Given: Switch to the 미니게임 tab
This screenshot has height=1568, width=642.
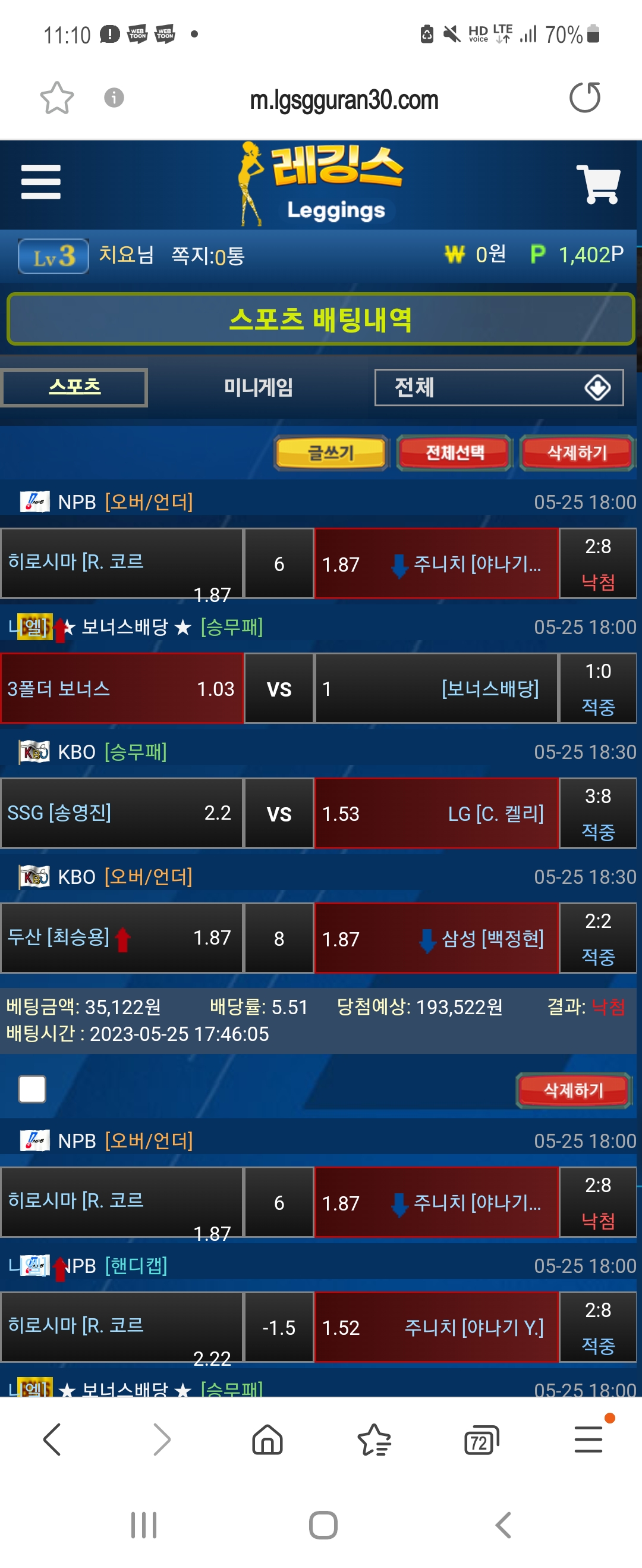Looking at the screenshot, I should pos(258,387).
